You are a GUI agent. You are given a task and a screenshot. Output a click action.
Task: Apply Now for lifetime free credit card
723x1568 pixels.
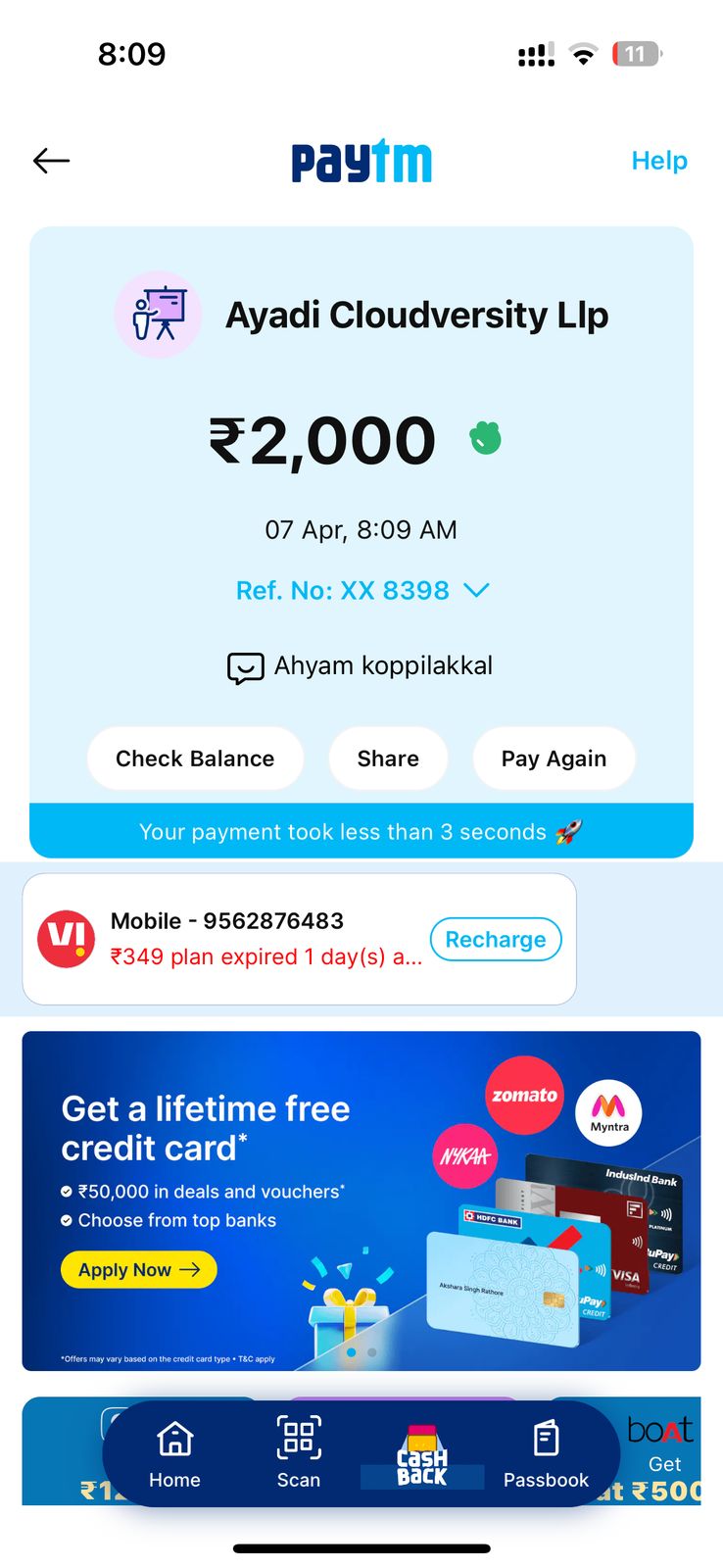tap(138, 1270)
